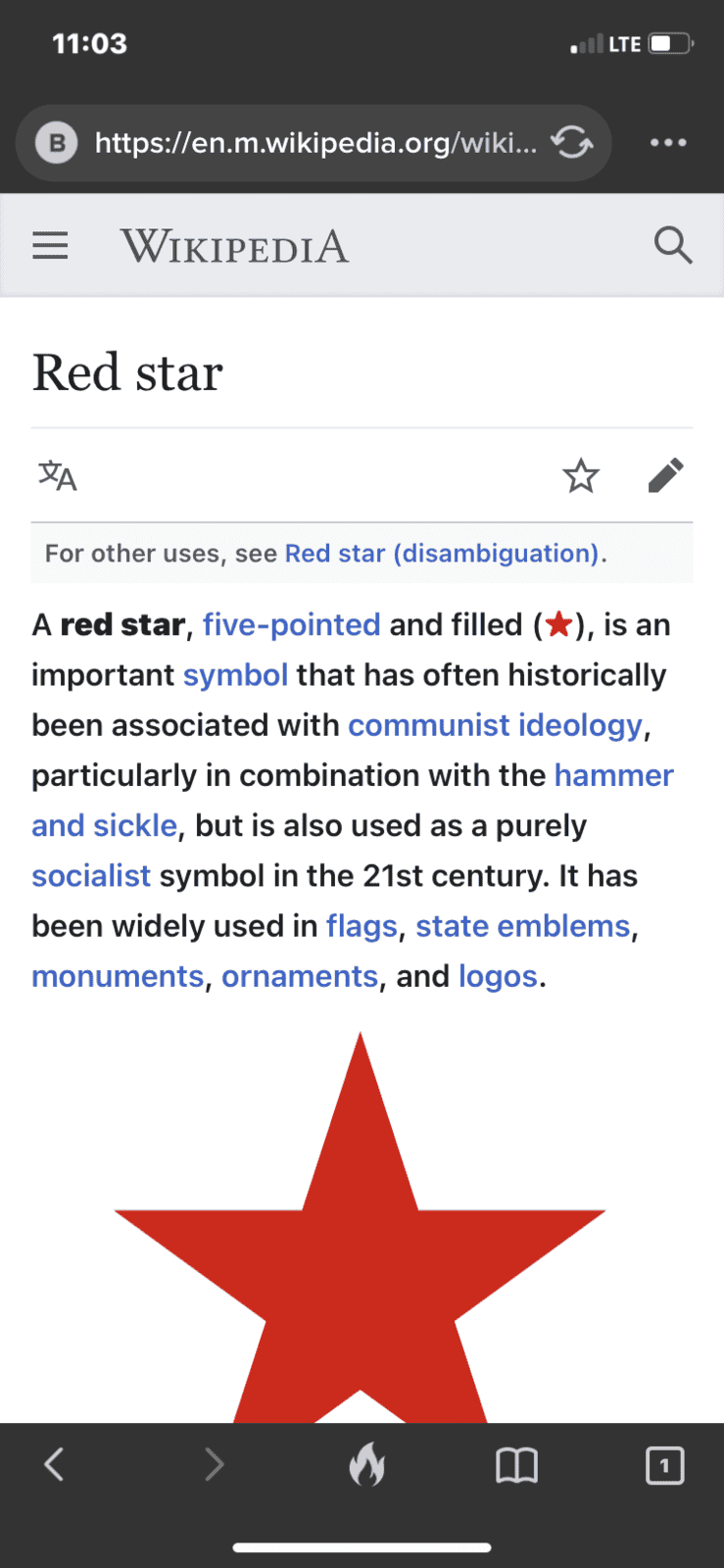Open the flags link
Image resolution: width=724 pixels, height=1568 pixels.
click(x=362, y=926)
